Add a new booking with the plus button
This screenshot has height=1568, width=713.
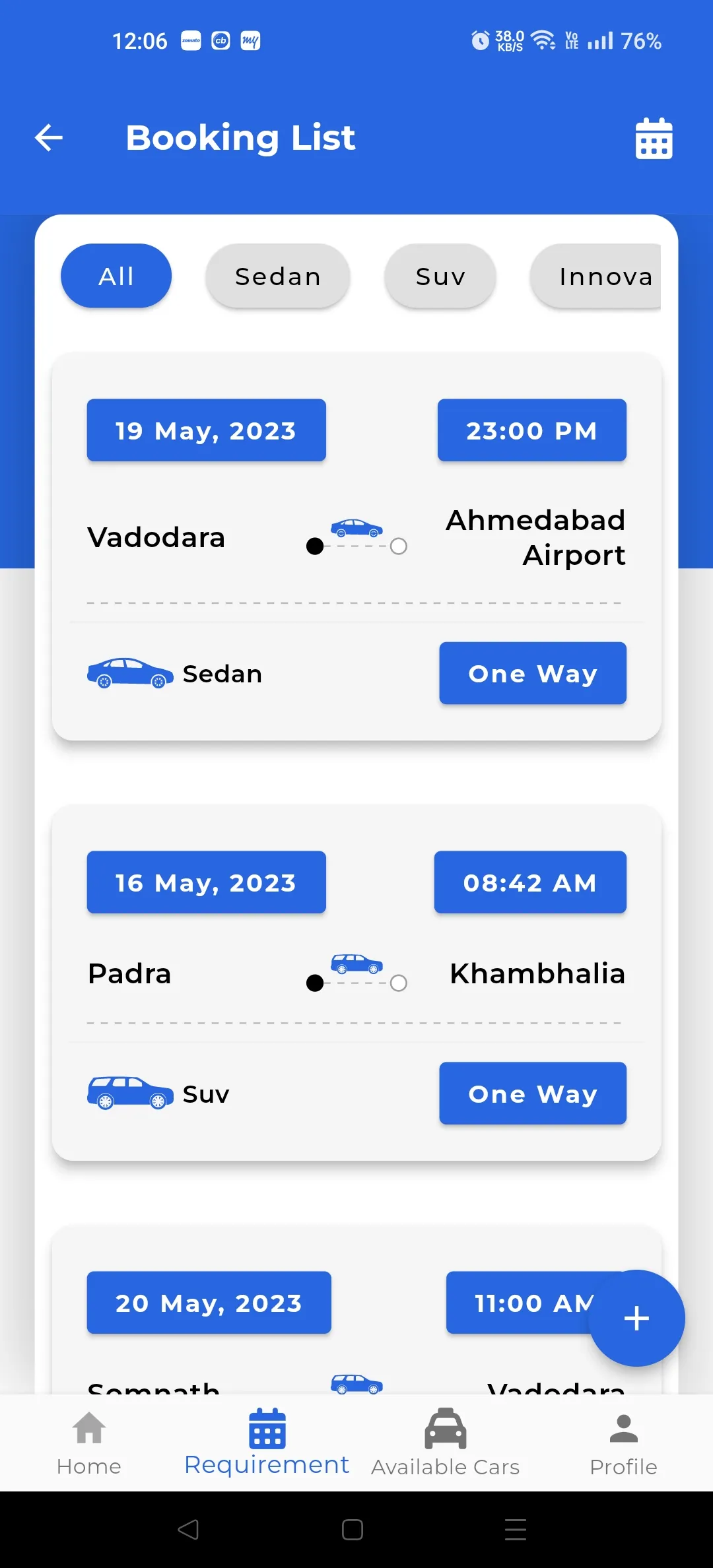click(x=637, y=1318)
